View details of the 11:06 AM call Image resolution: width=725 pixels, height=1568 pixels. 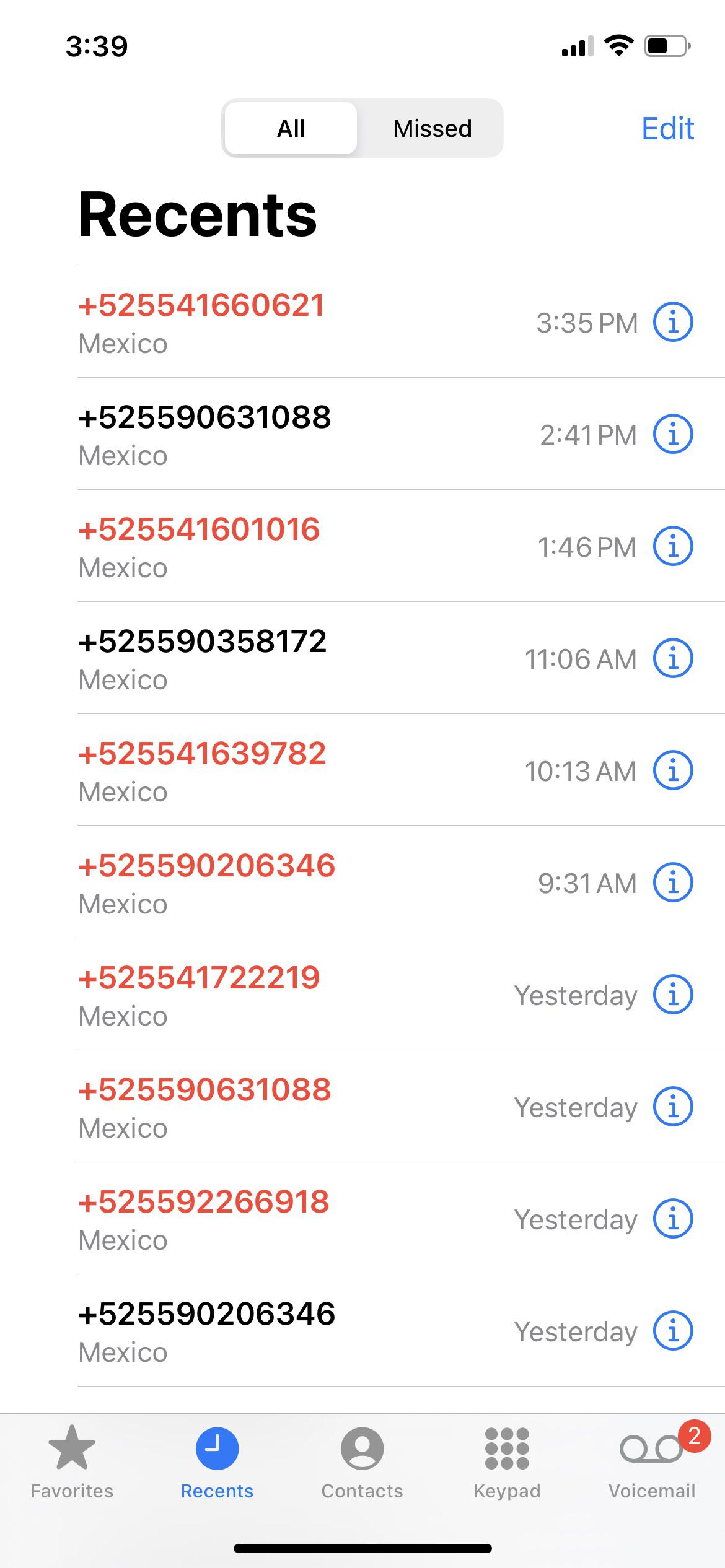point(673,658)
